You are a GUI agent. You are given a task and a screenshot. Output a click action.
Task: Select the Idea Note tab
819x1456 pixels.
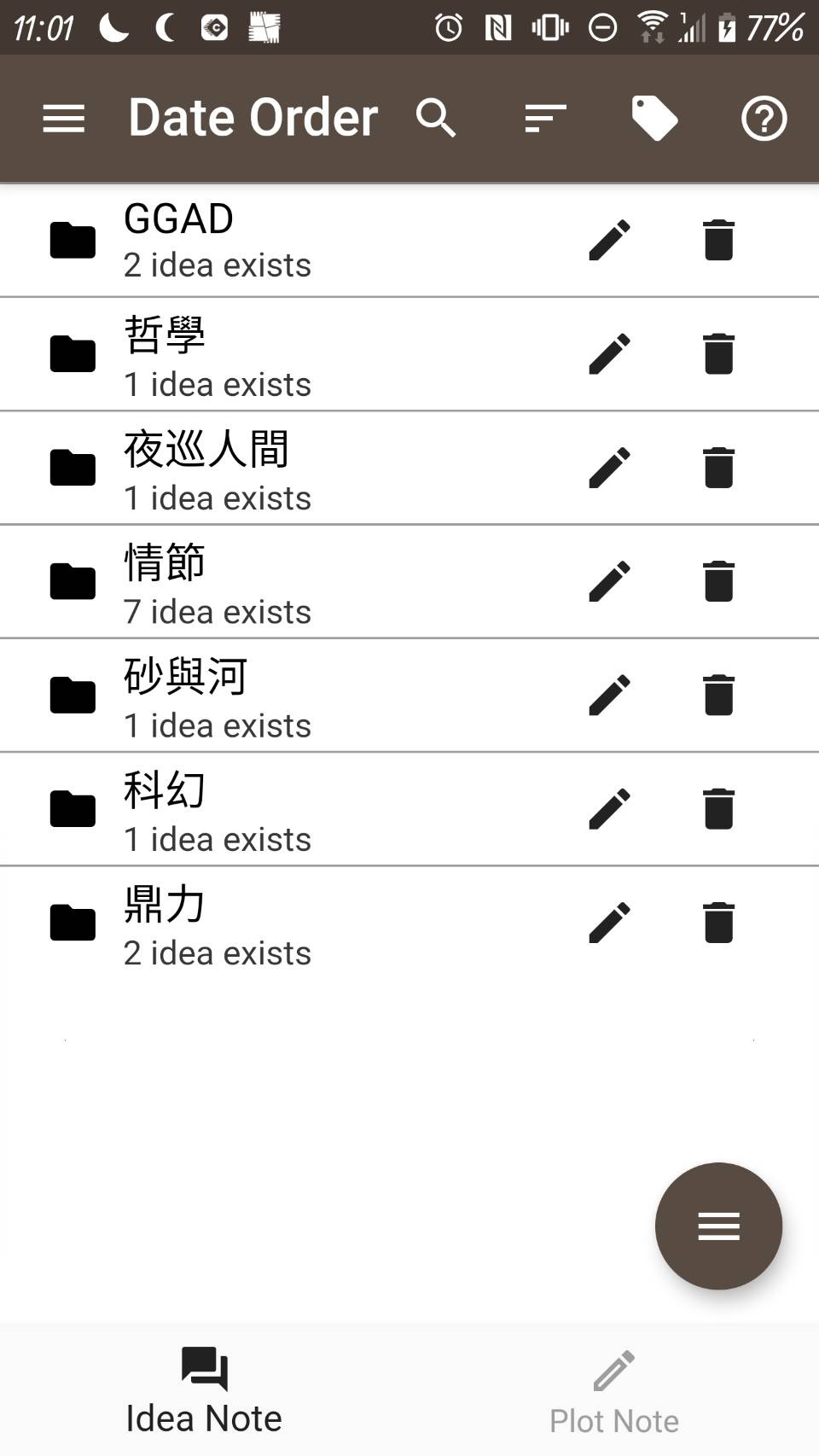coord(204,1391)
